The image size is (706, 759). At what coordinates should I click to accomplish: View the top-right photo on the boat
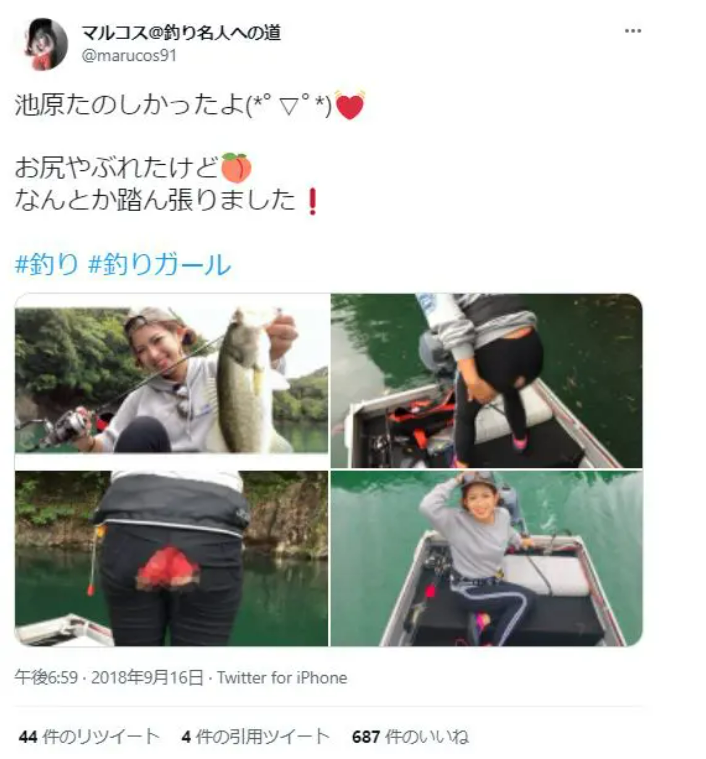(486, 380)
